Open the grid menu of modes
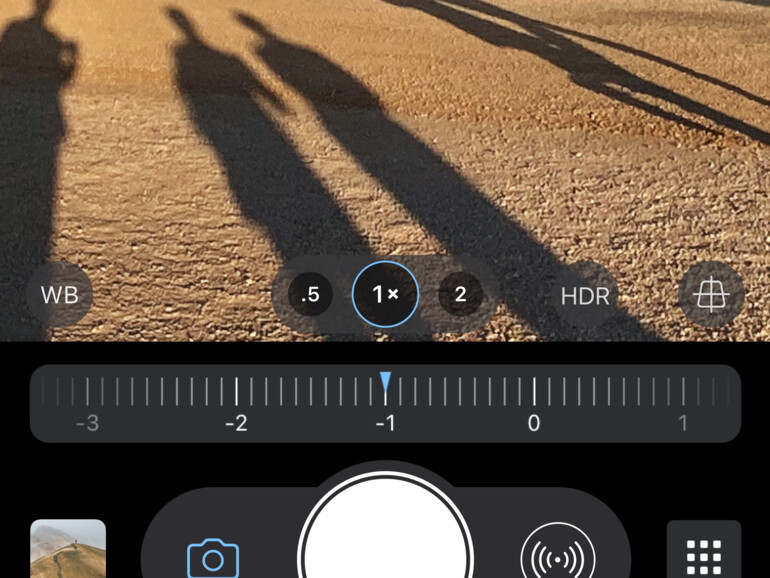The width and height of the screenshot is (770, 578). (x=703, y=553)
